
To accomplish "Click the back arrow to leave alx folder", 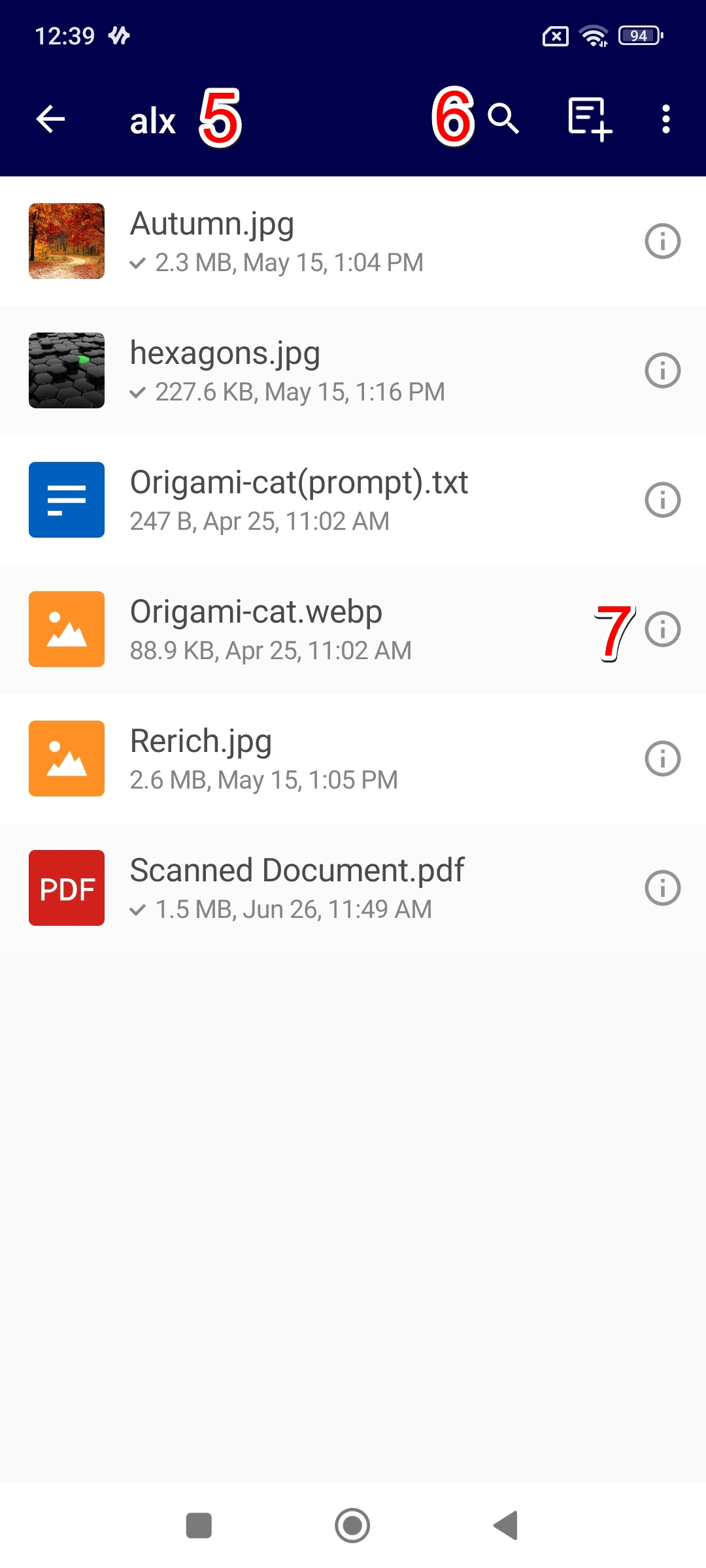I will [x=50, y=119].
